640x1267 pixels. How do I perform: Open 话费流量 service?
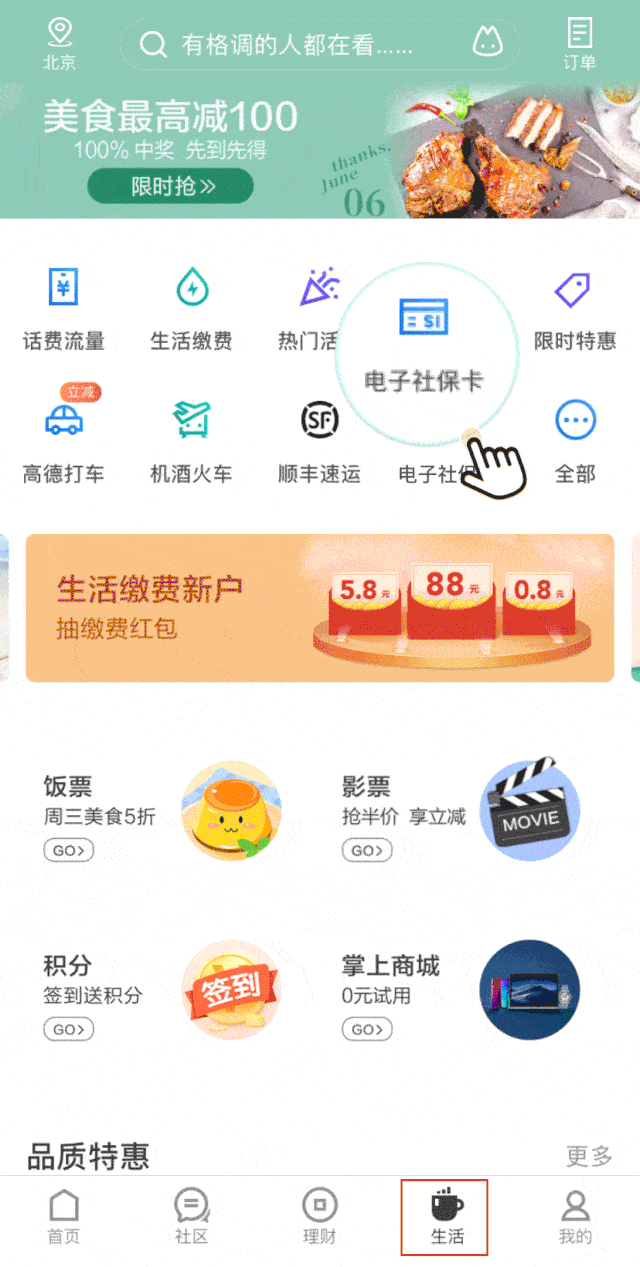[x=64, y=308]
